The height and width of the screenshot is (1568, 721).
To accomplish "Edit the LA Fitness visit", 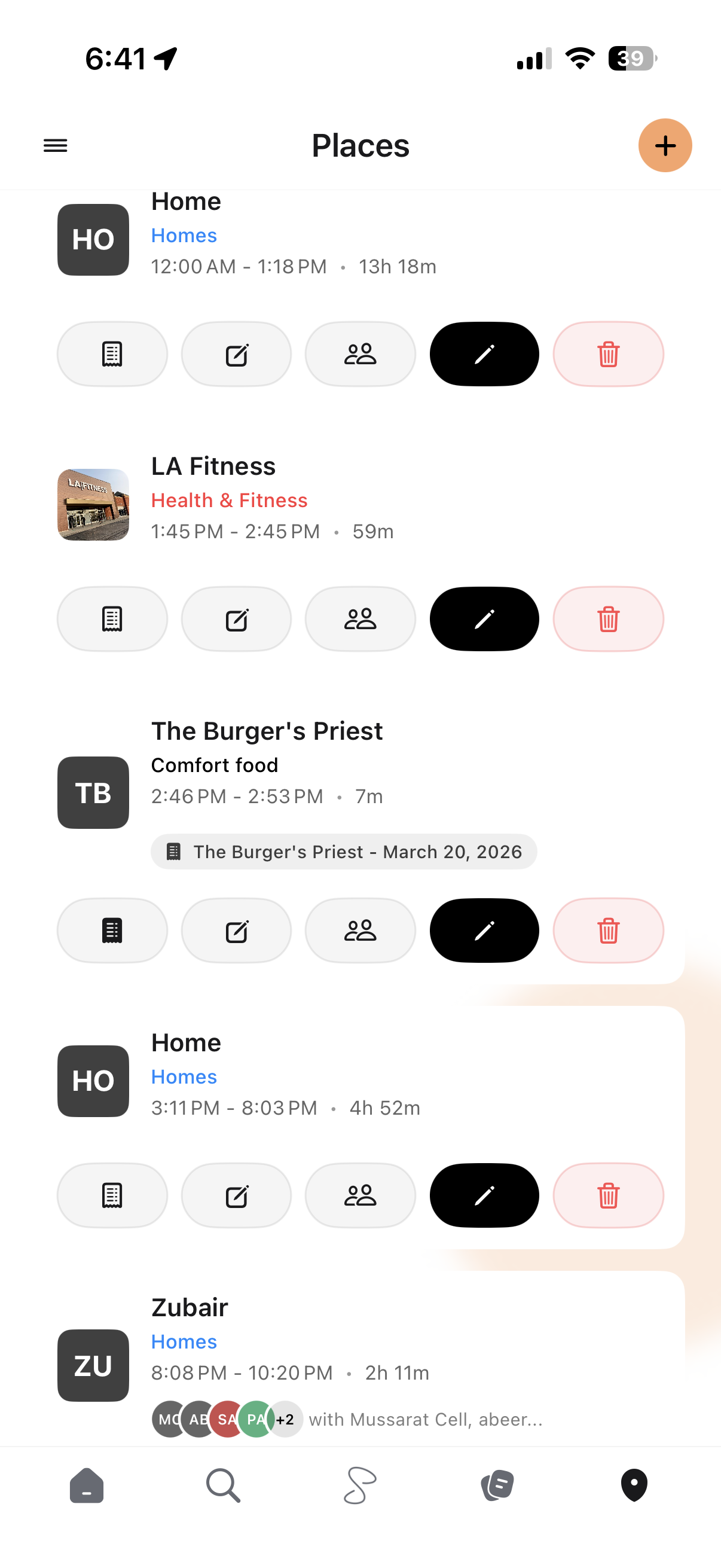I will (484, 619).
